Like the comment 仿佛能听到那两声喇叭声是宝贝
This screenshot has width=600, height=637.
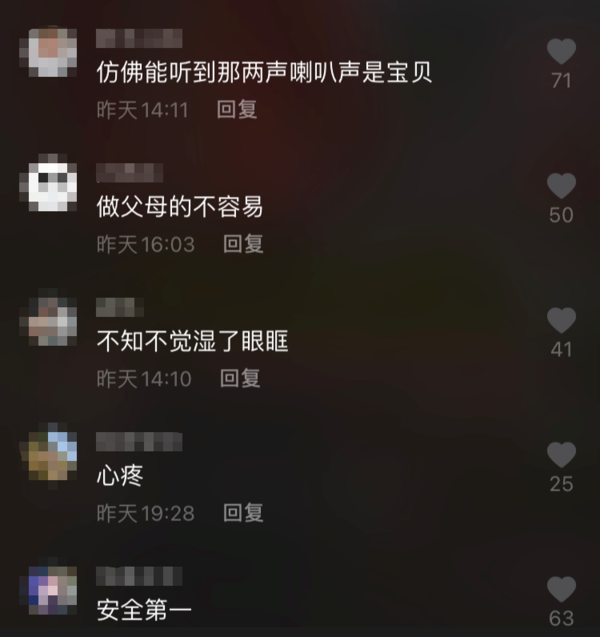click(562, 52)
